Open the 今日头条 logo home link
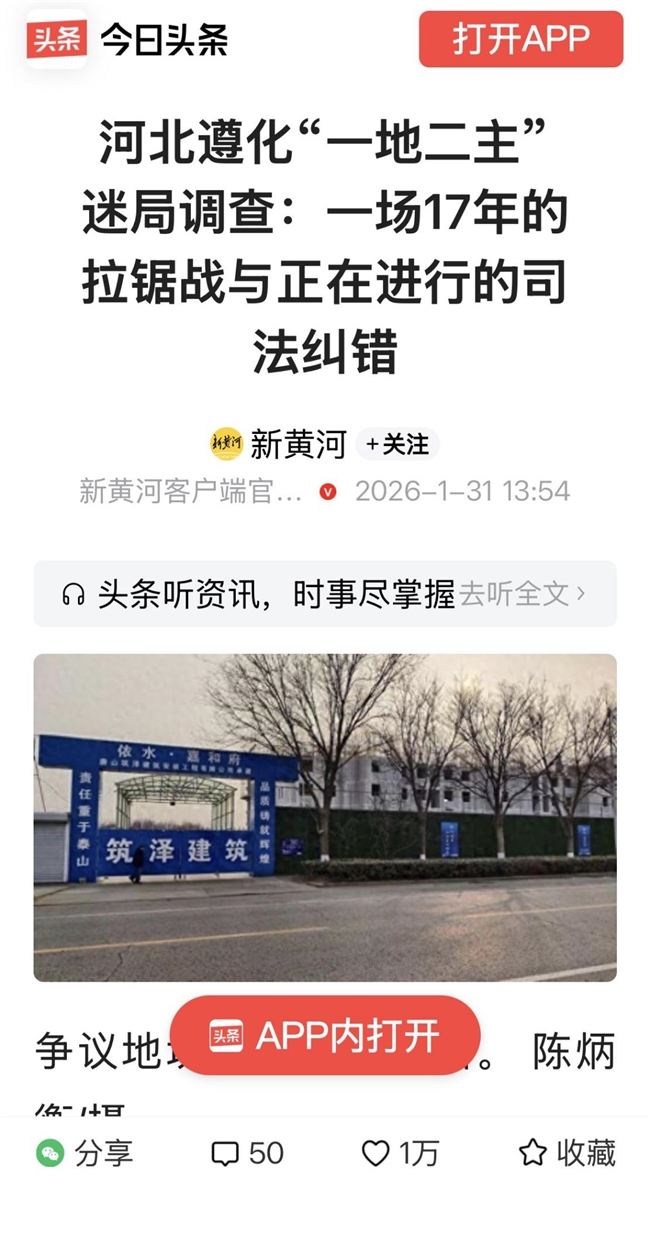The image size is (650, 1245). [x=128, y=40]
